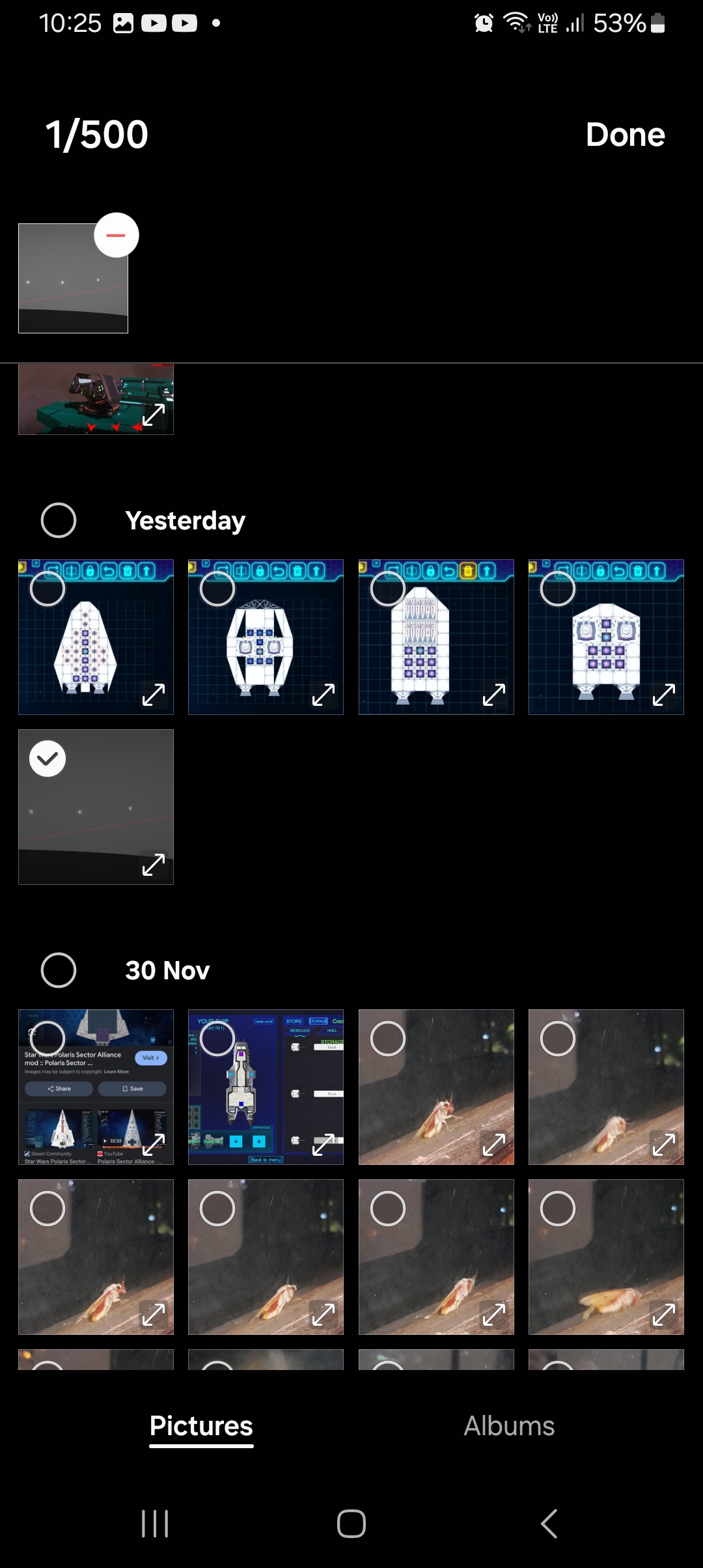Select the Polaris Sector Alliance screenshot
The width and height of the screenshot is (703, 1568).
point(48,1039)
